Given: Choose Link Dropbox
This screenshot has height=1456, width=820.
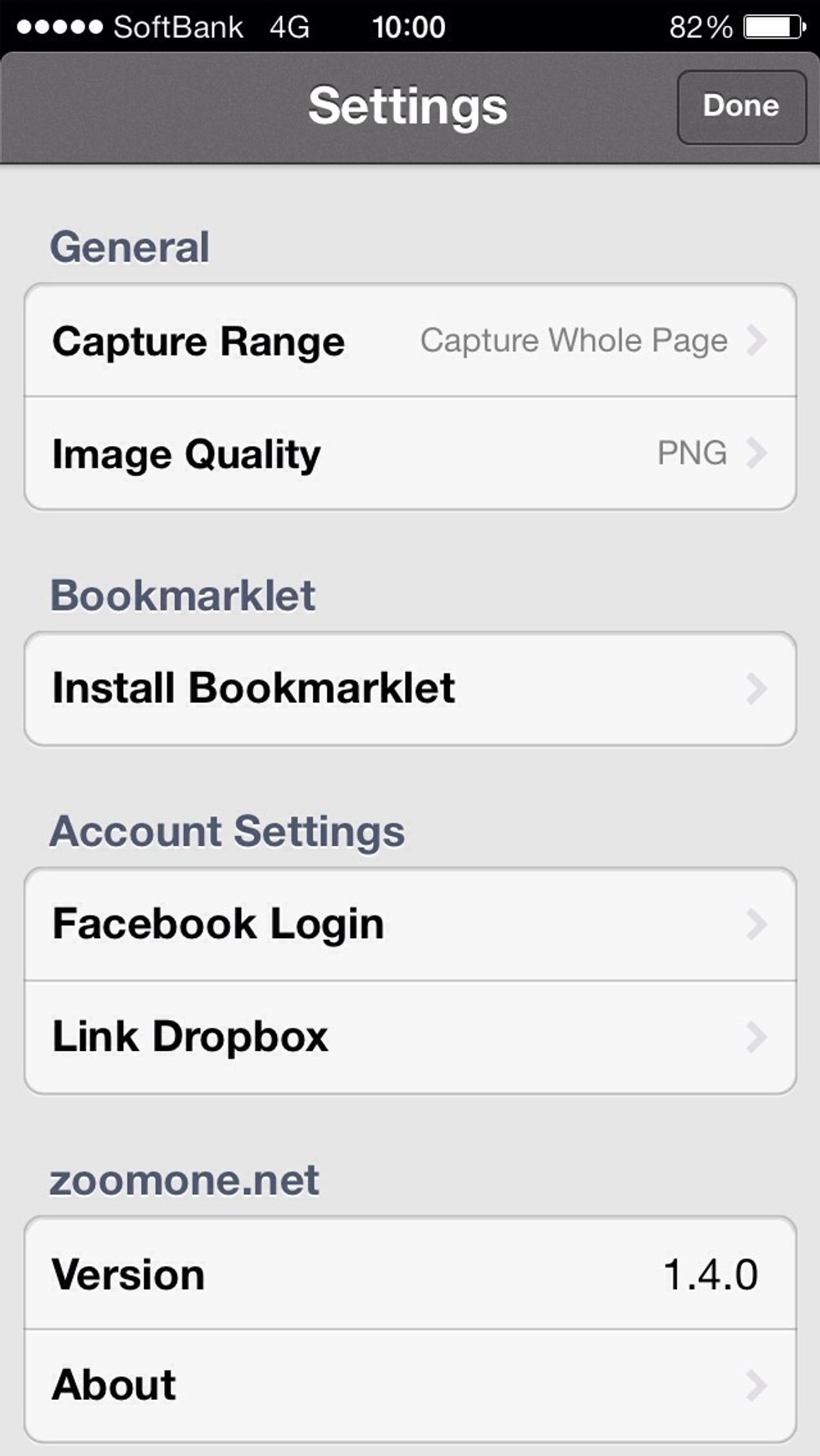Looking at the screenshot, I should pyautogui.click(x=410, y=1038).
